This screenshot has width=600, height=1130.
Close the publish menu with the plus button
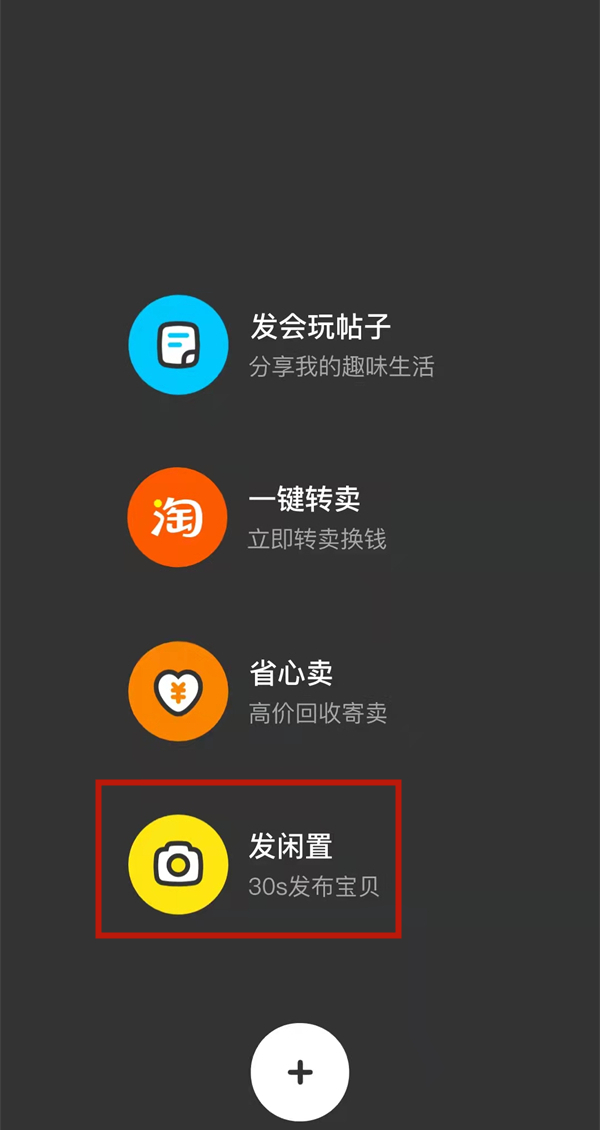[300, 1072]
